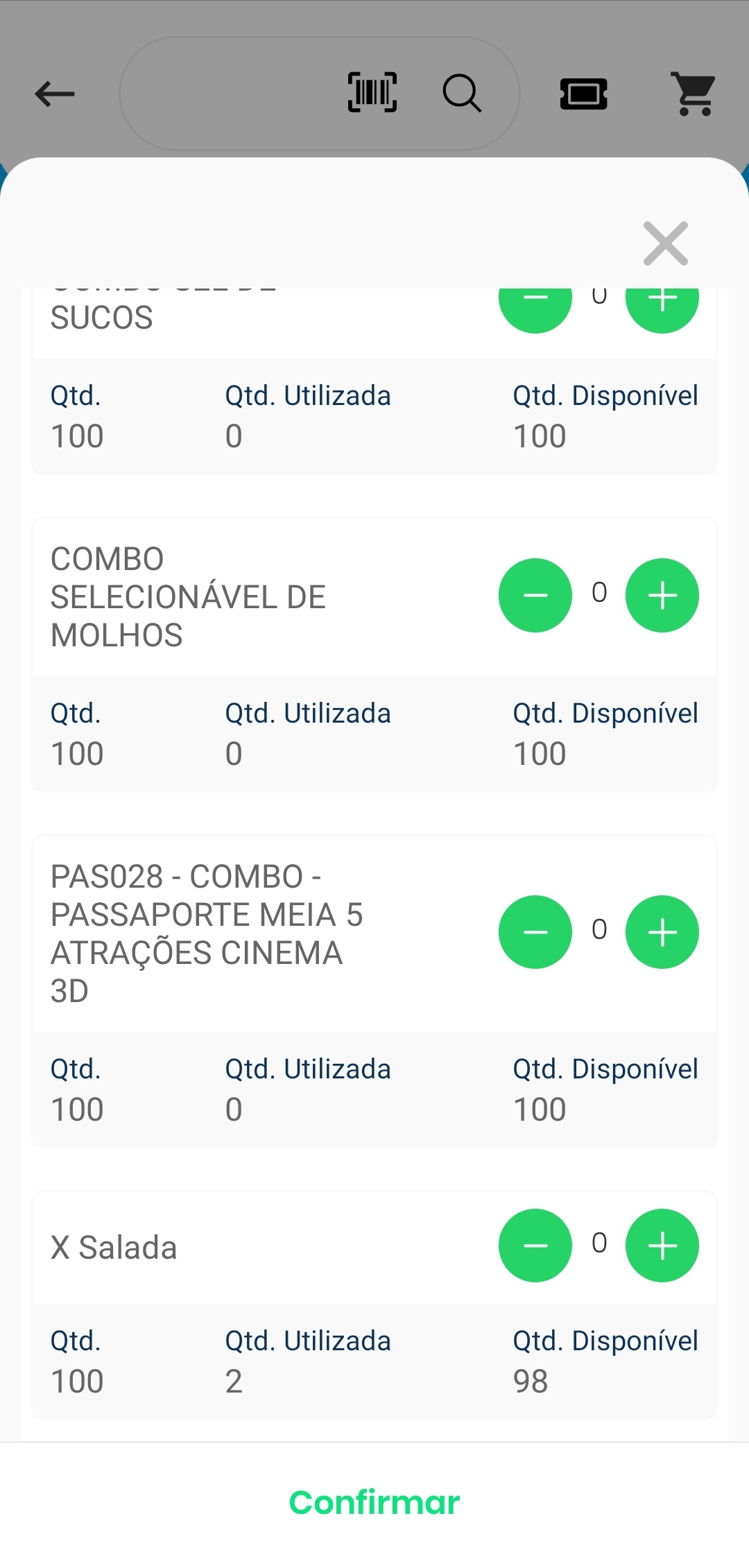
Task: Increase the X Salada quantity
Action: [662, 1246]
